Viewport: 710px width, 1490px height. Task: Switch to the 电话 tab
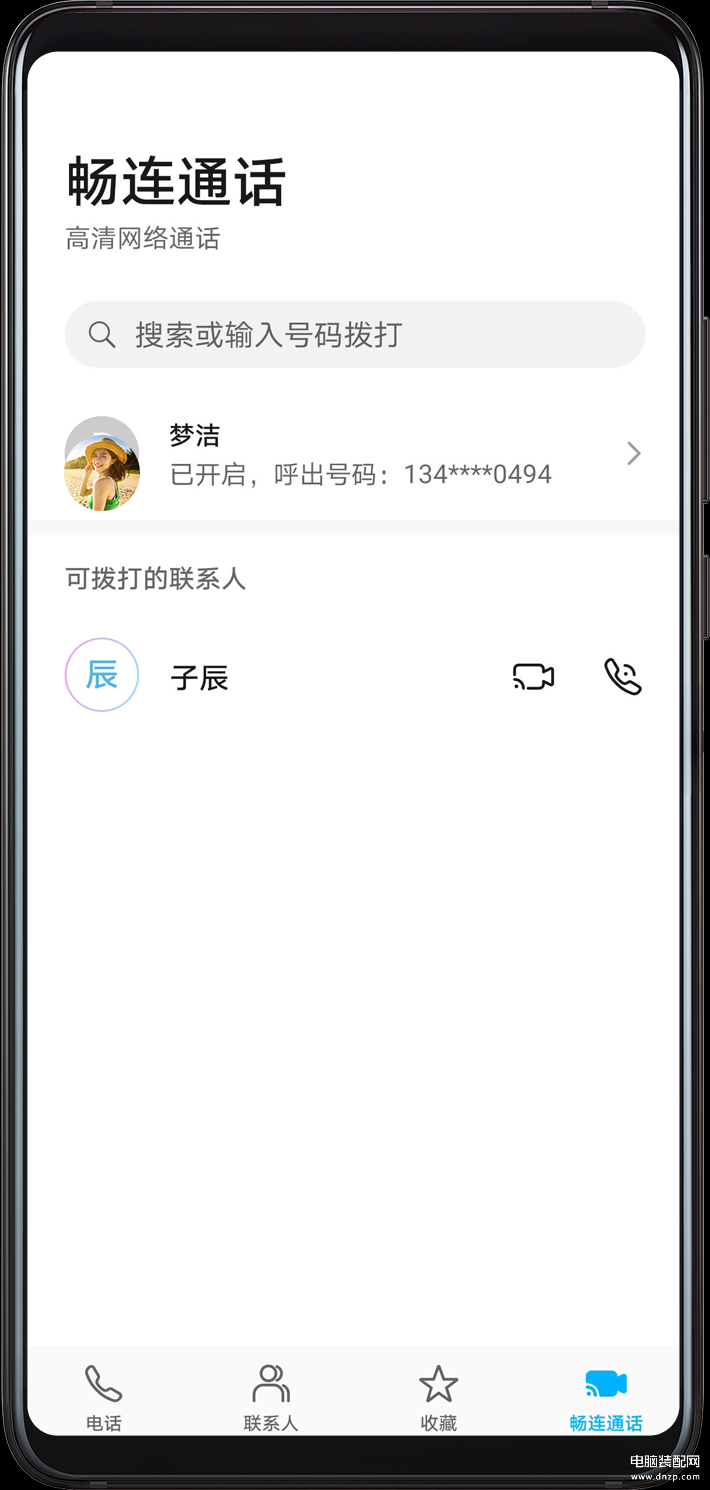click(104, 1397)
